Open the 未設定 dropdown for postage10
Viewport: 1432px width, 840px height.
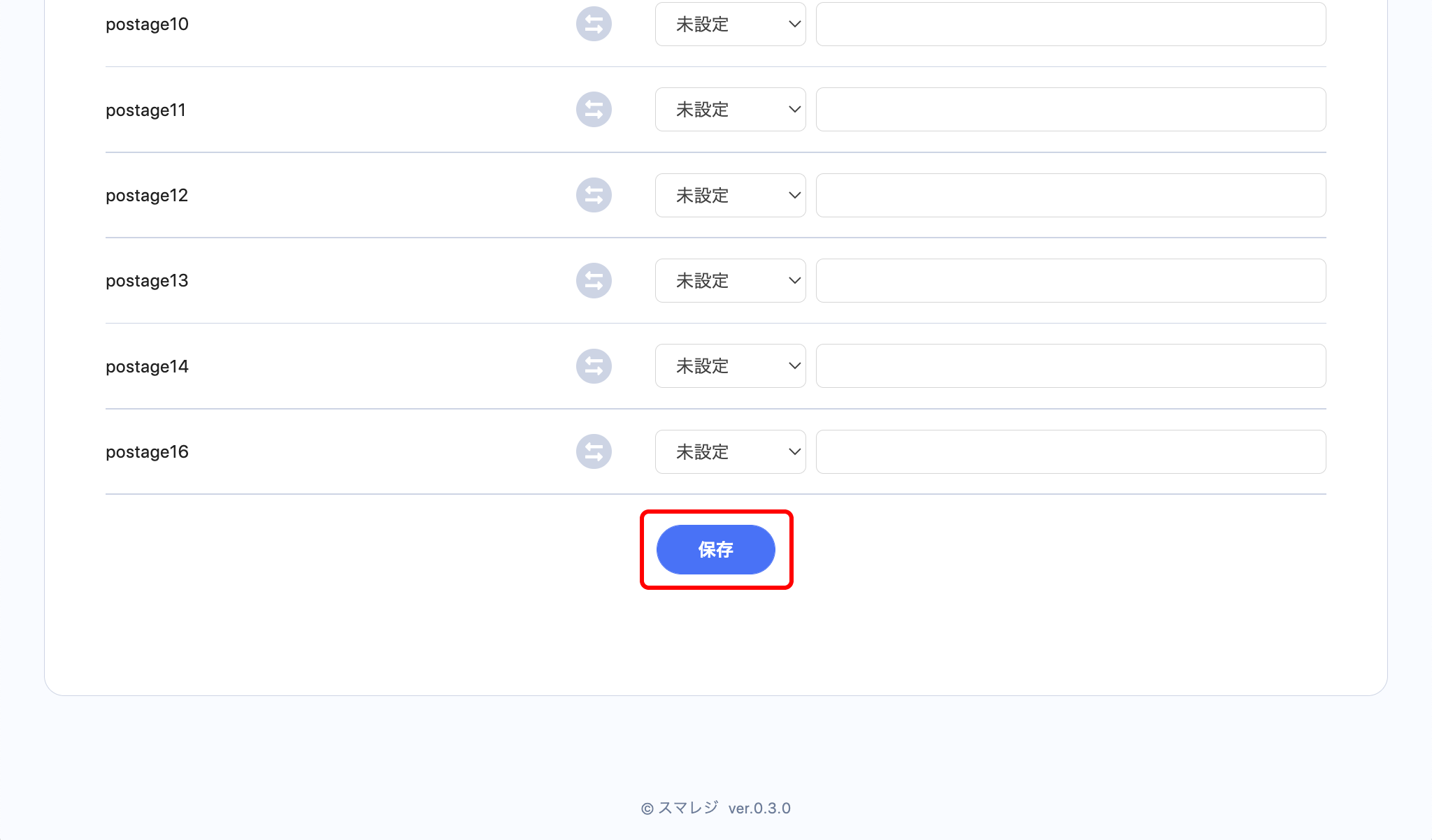[730, 24]
